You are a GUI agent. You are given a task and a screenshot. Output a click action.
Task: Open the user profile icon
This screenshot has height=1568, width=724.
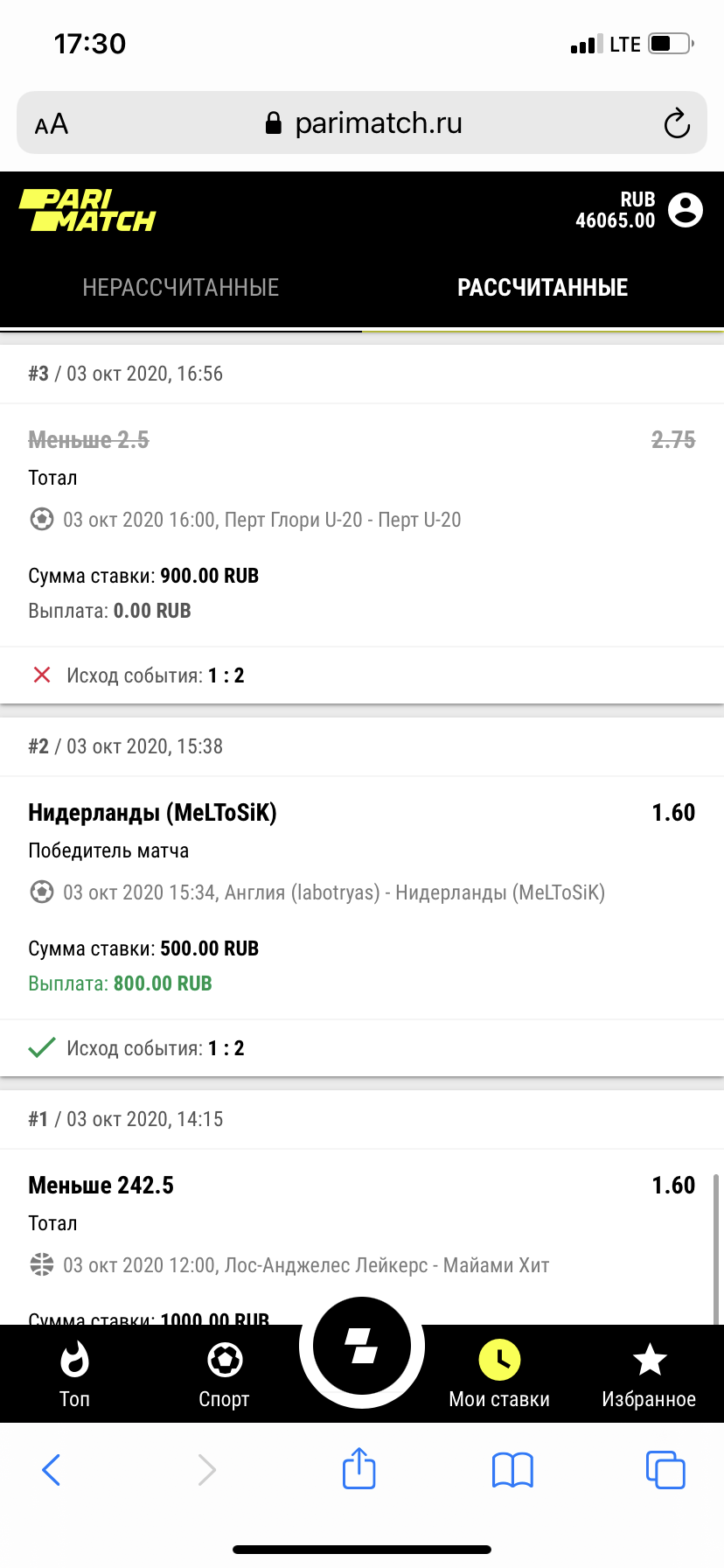[x=685, y=210]
